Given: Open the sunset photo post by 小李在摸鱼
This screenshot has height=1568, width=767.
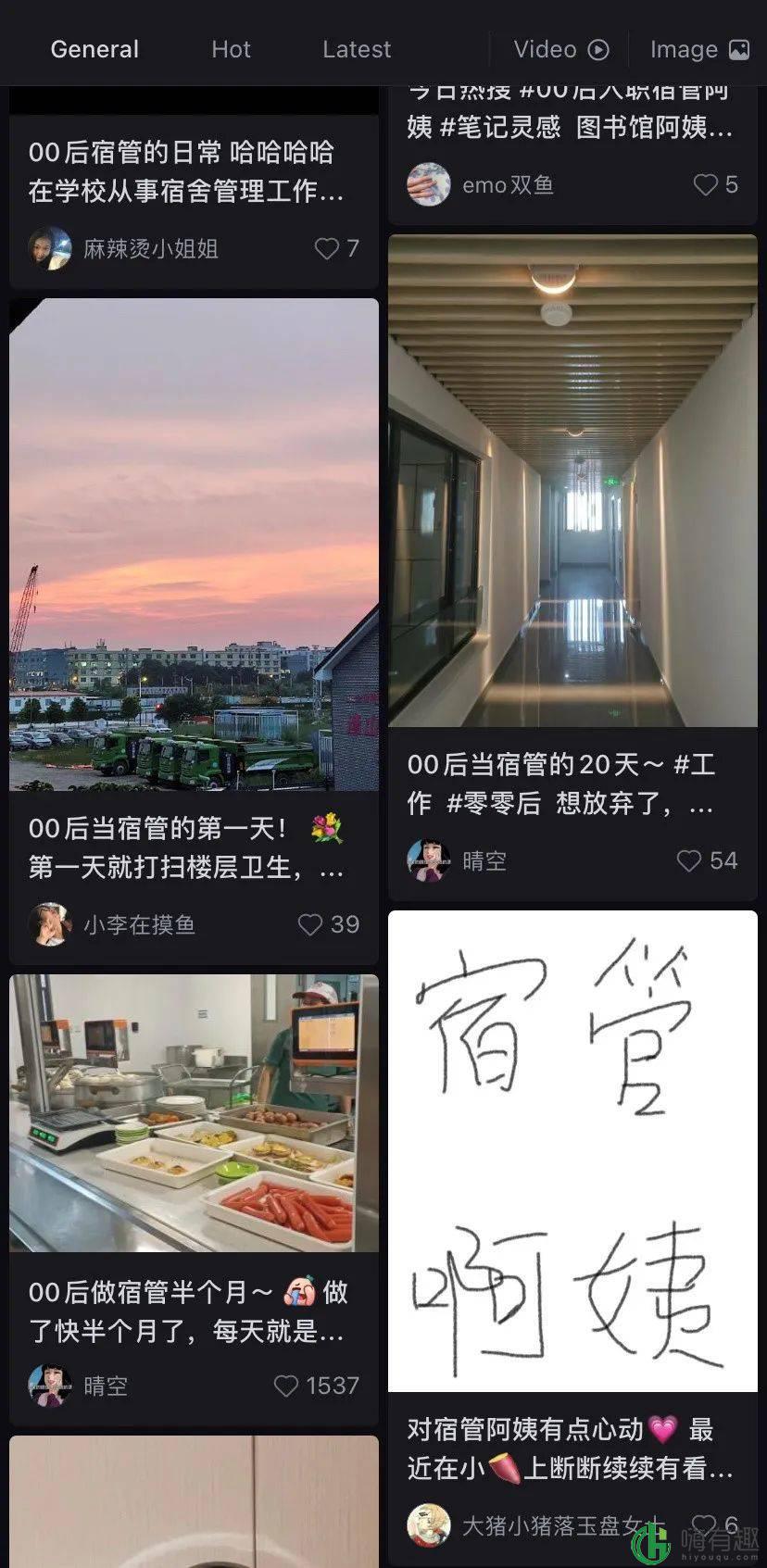Looking at the screenshot, I should (x=194, y=544).
